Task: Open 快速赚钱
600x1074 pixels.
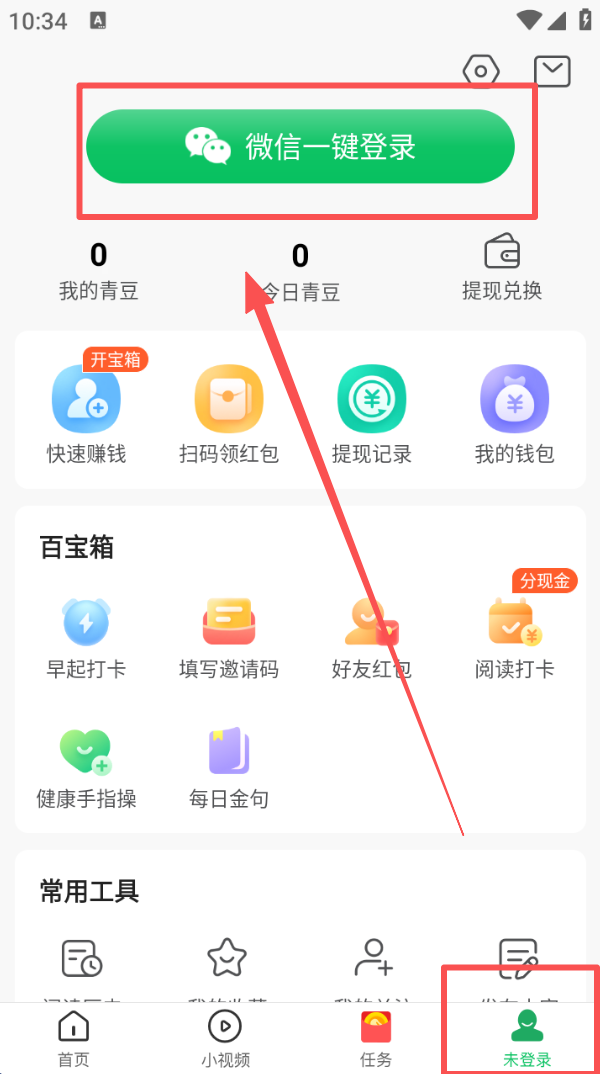Action: [86, 414]
